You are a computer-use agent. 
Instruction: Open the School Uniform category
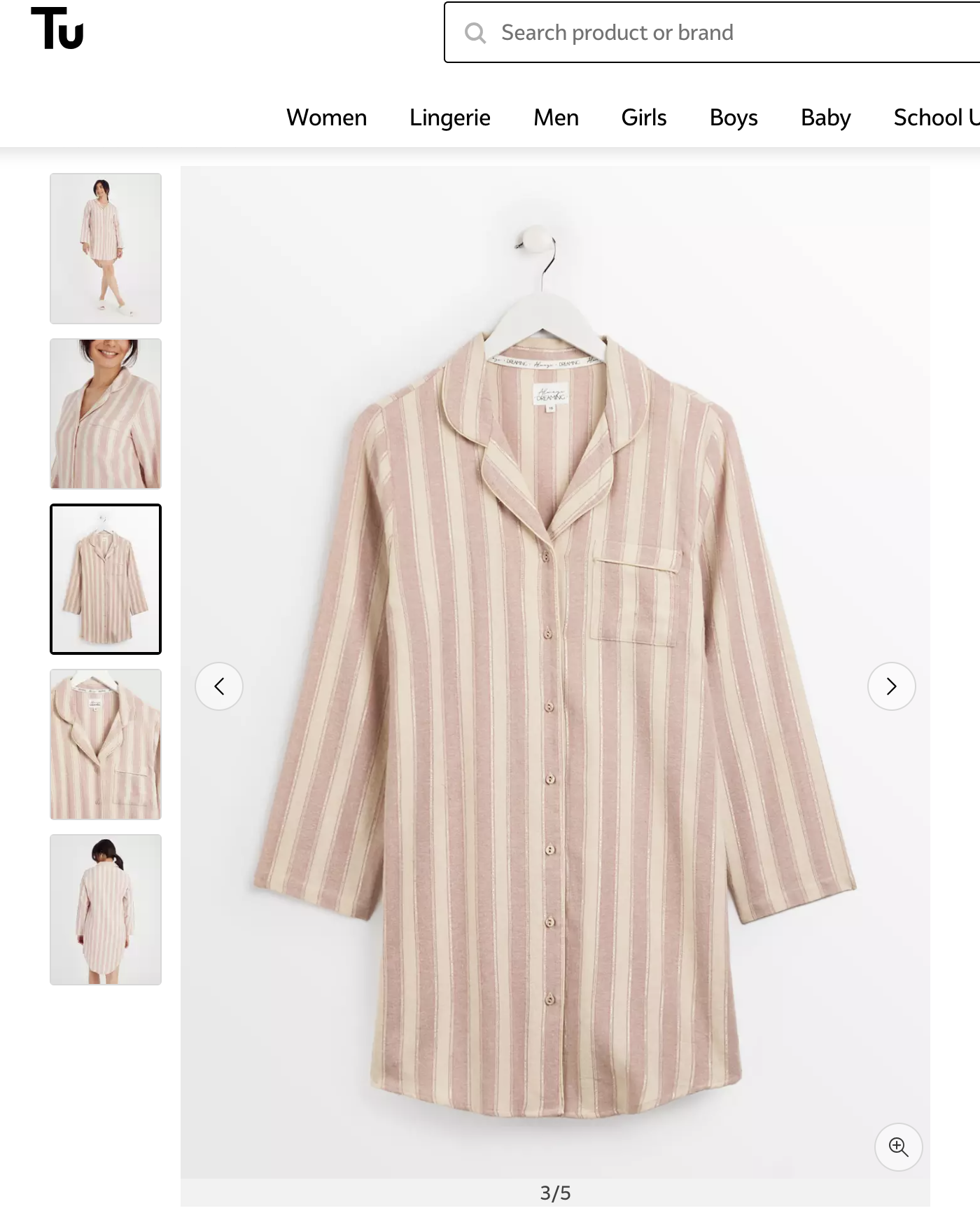click(935, 118)
